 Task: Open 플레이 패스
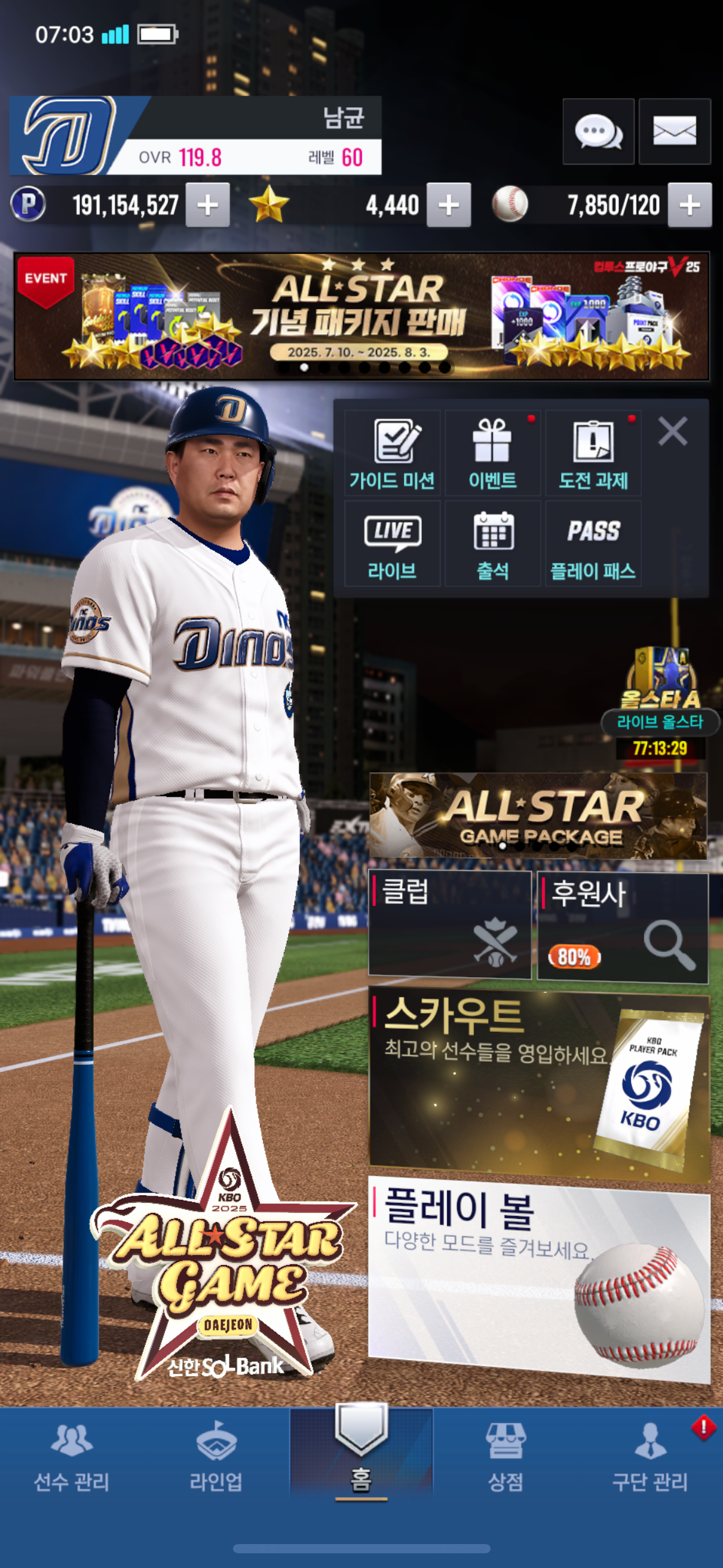[593, 544]
